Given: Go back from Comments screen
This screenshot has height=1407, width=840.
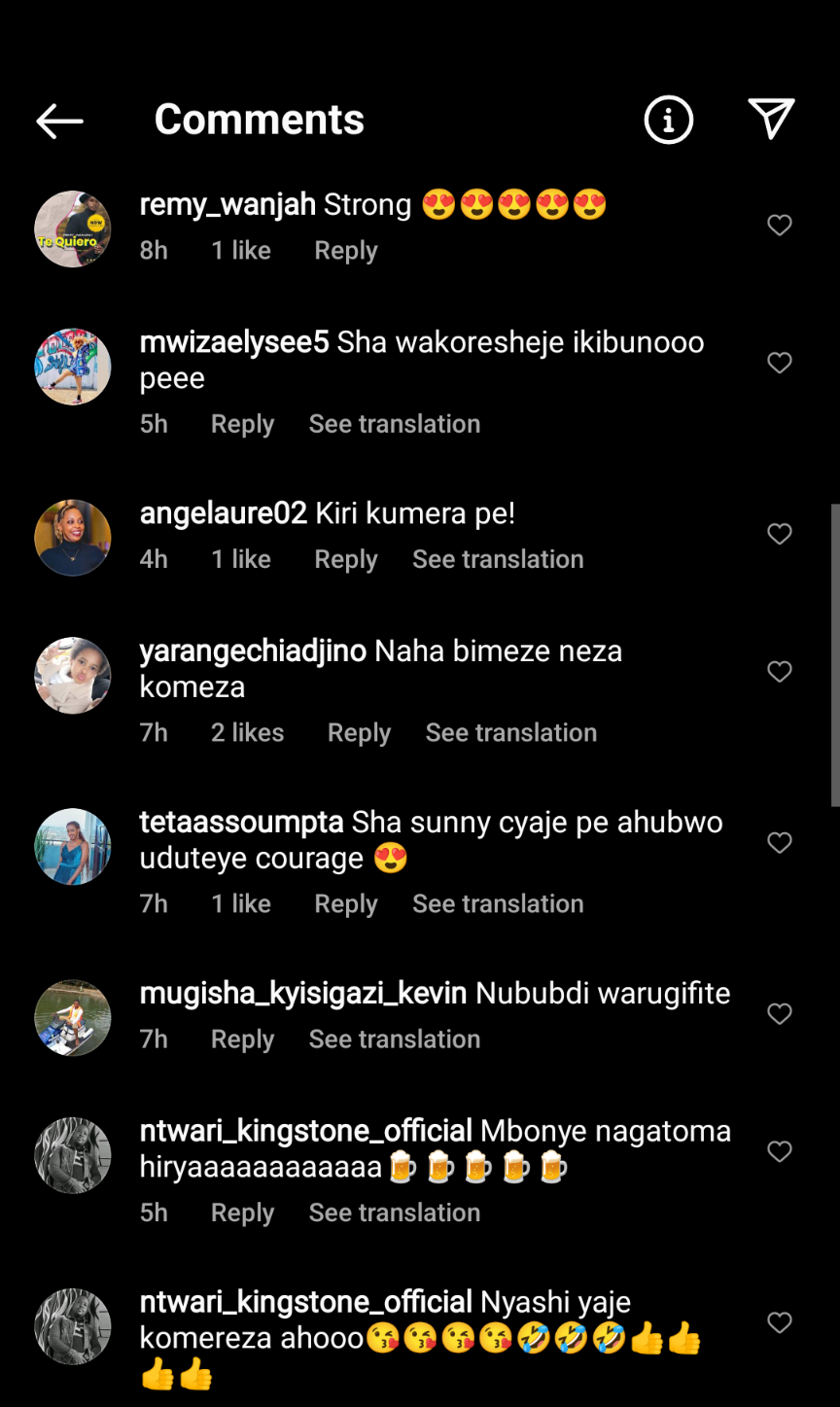Looking at the screenshot, I should [x=59, y=121].
